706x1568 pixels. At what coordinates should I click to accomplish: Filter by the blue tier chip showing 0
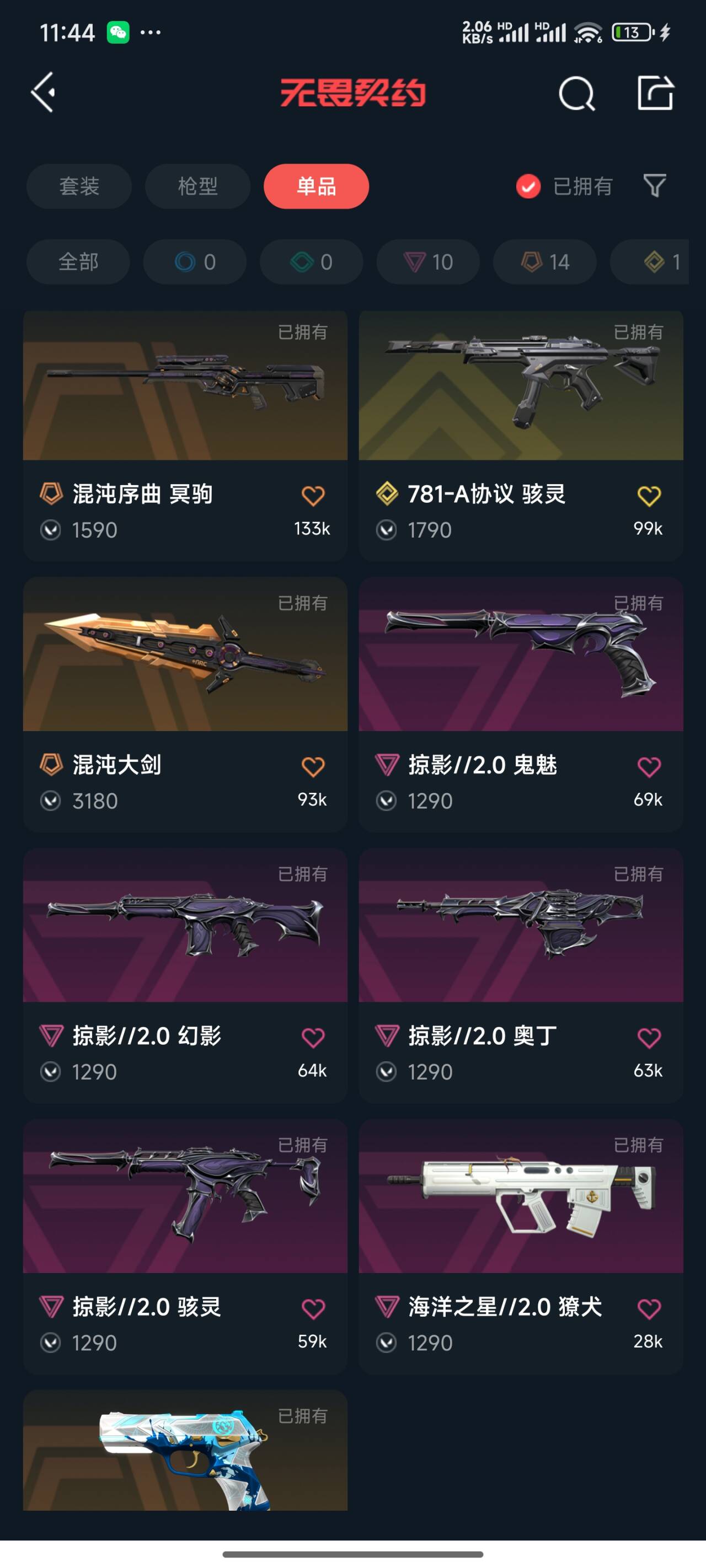(x=195, y=262)
